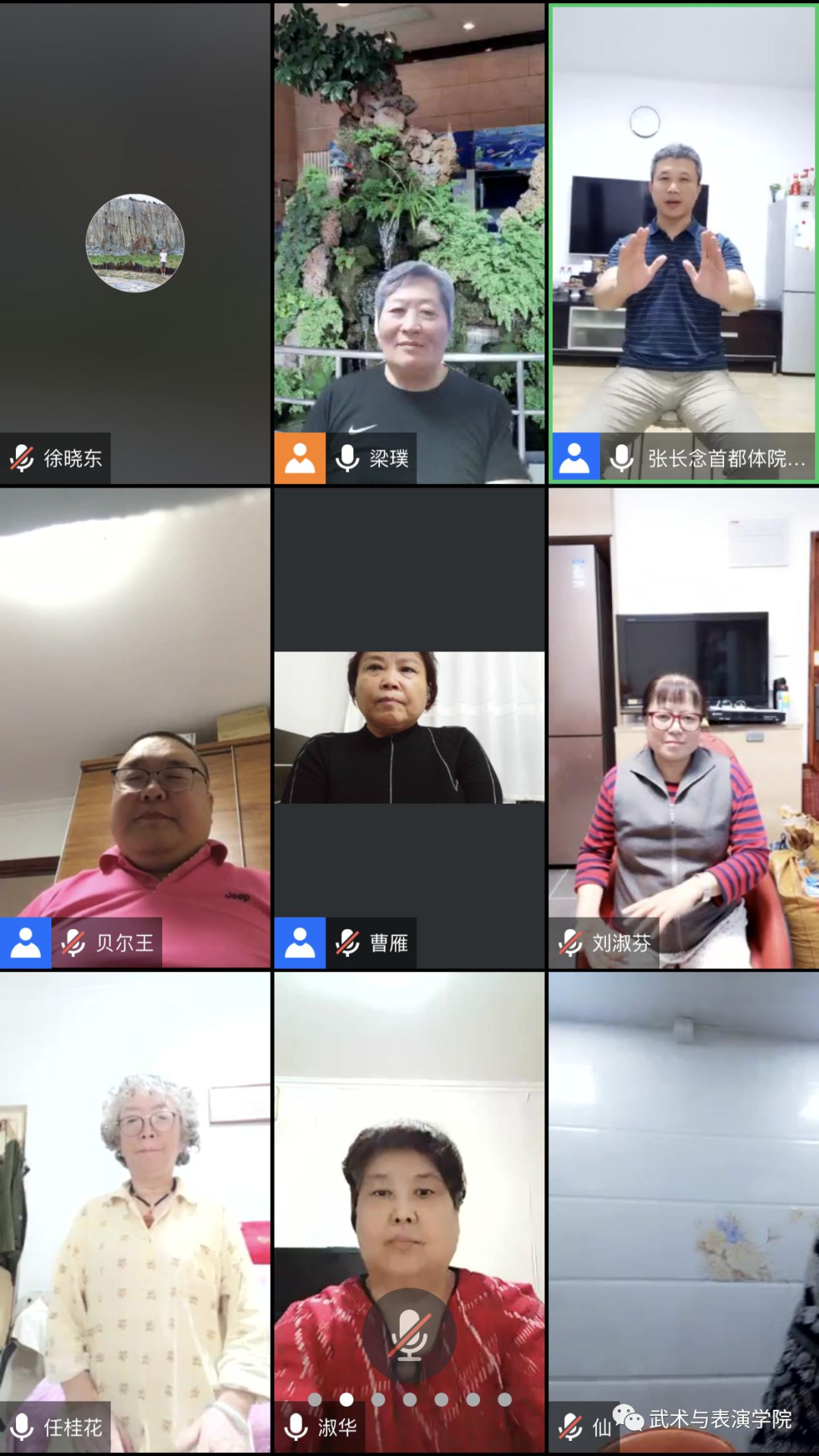
Task: Tap the first page indicator dot
Action: pyautogui.click(x=315, y=1399)
